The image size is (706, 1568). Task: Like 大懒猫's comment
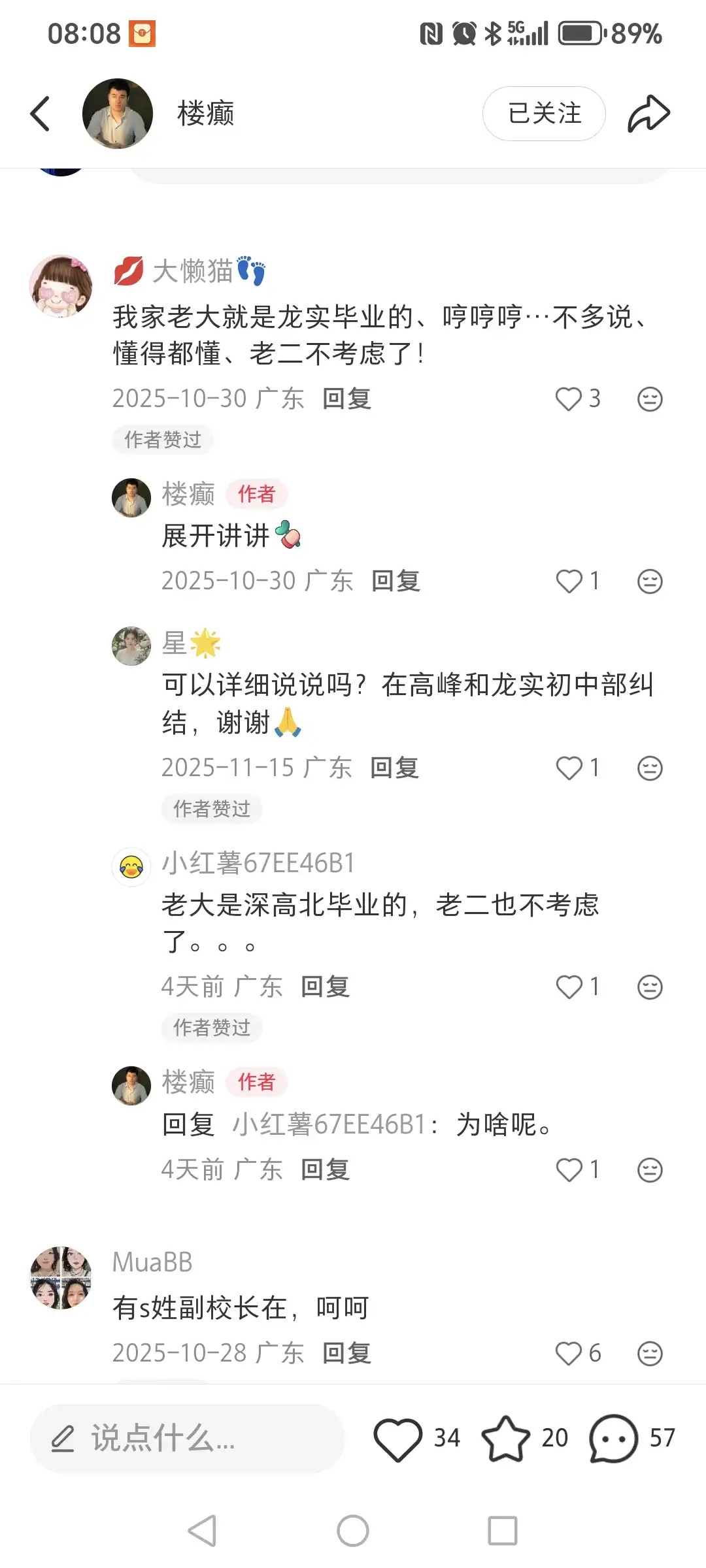[569, 399]
